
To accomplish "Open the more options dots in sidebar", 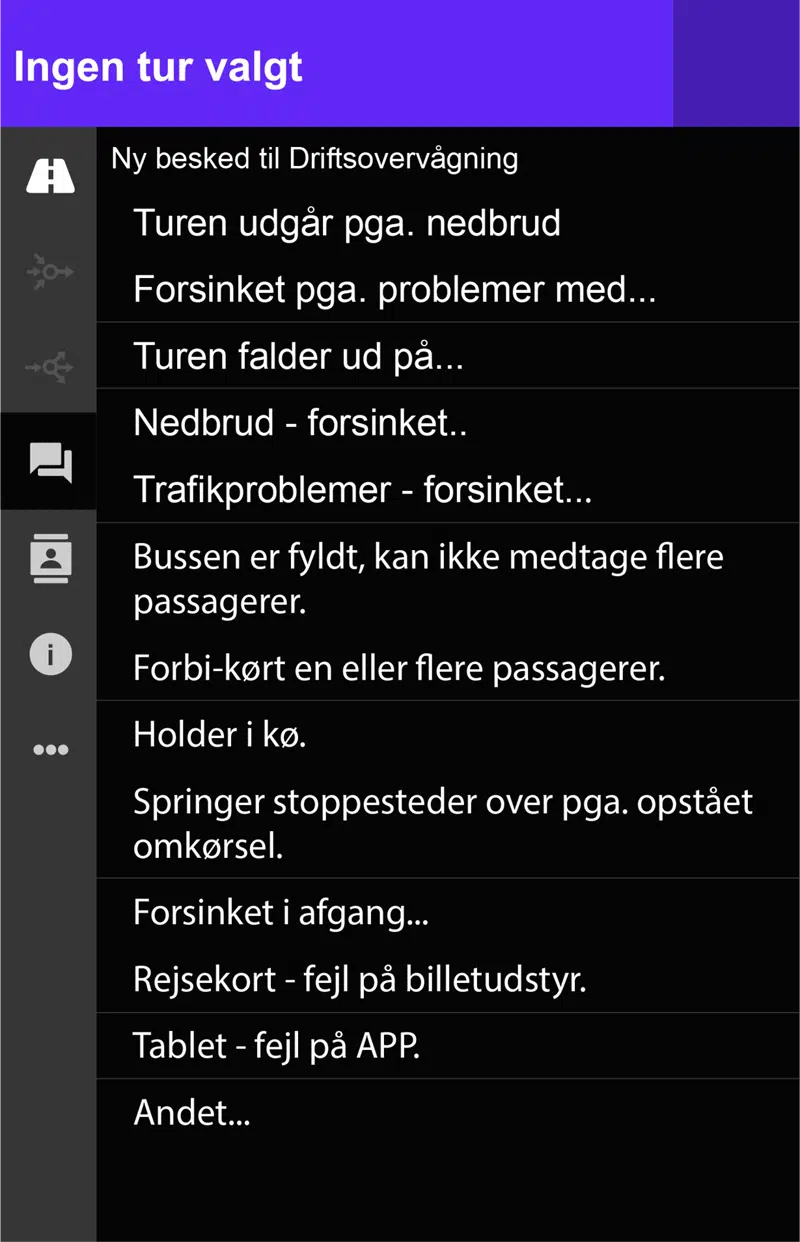I will (50, 749).
